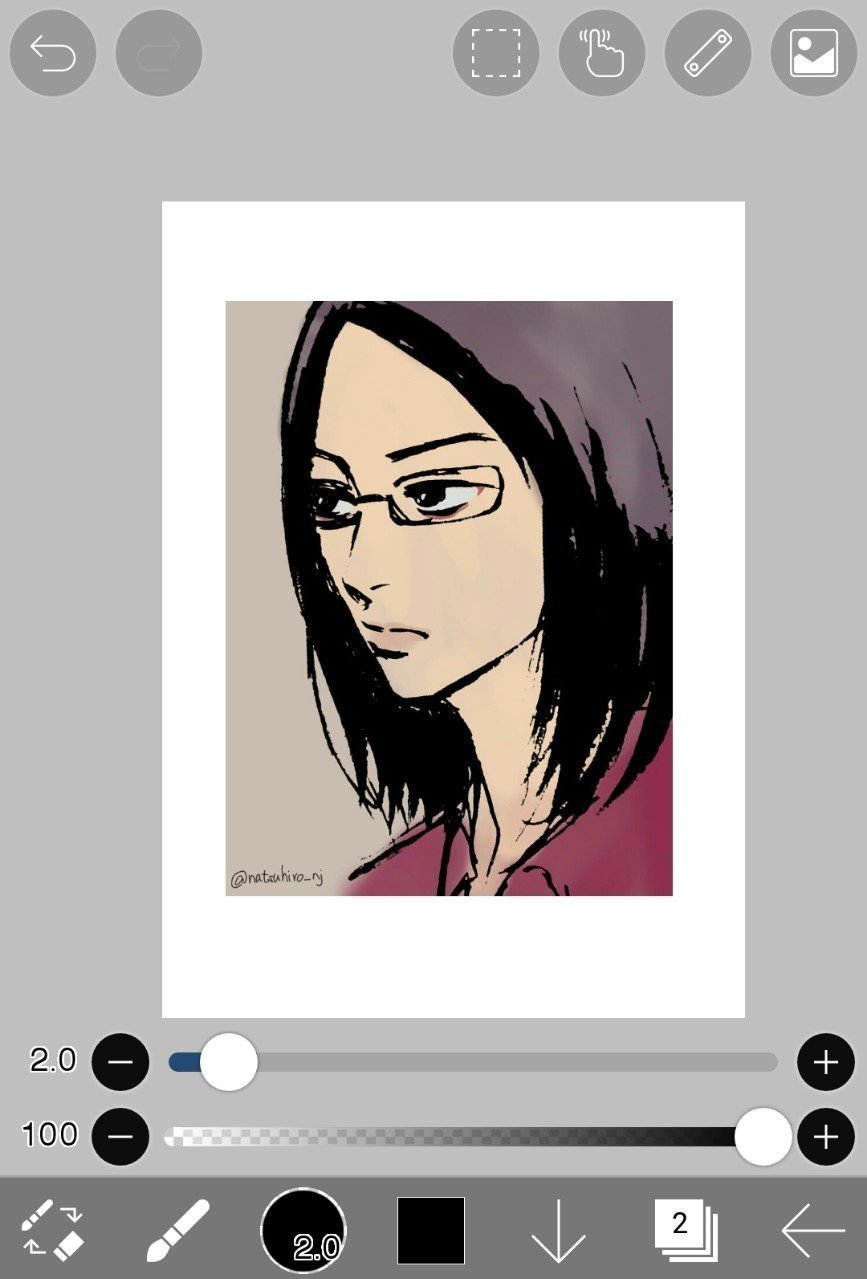Image resolution: width=867 pixels, height=1279 pixels.
Task: Undo the last stroke
Action: pos(53,53)
